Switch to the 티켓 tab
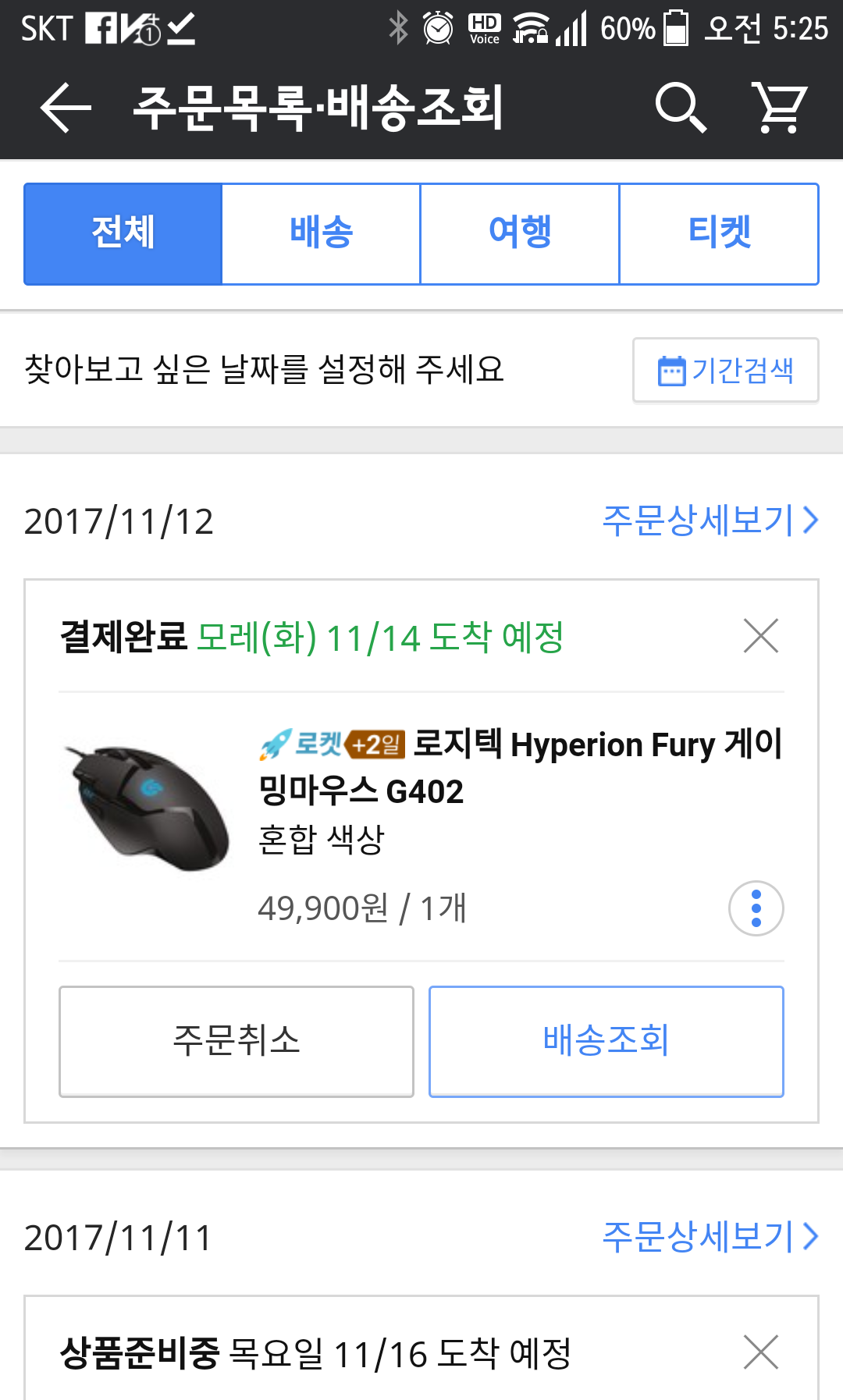 coord(719,233)
